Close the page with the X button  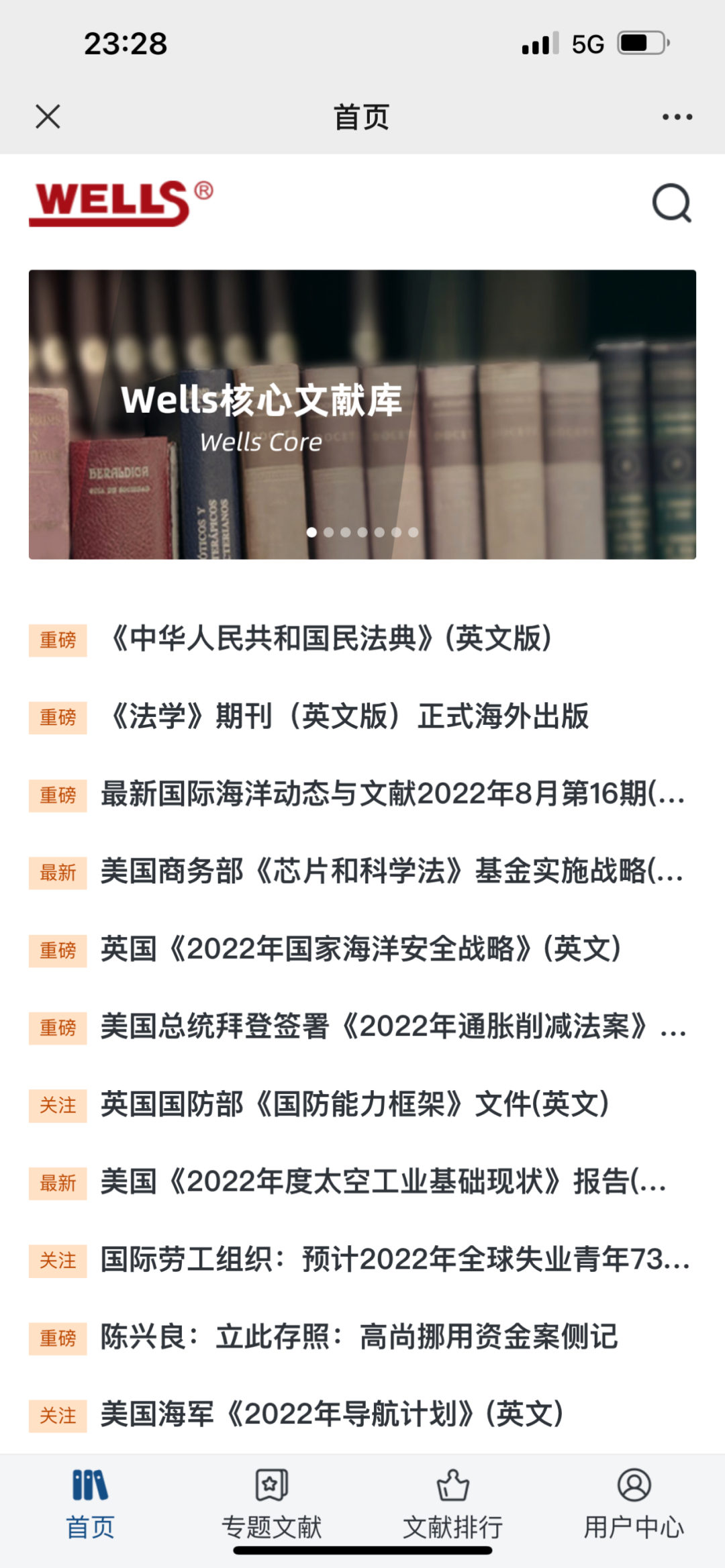48,116
